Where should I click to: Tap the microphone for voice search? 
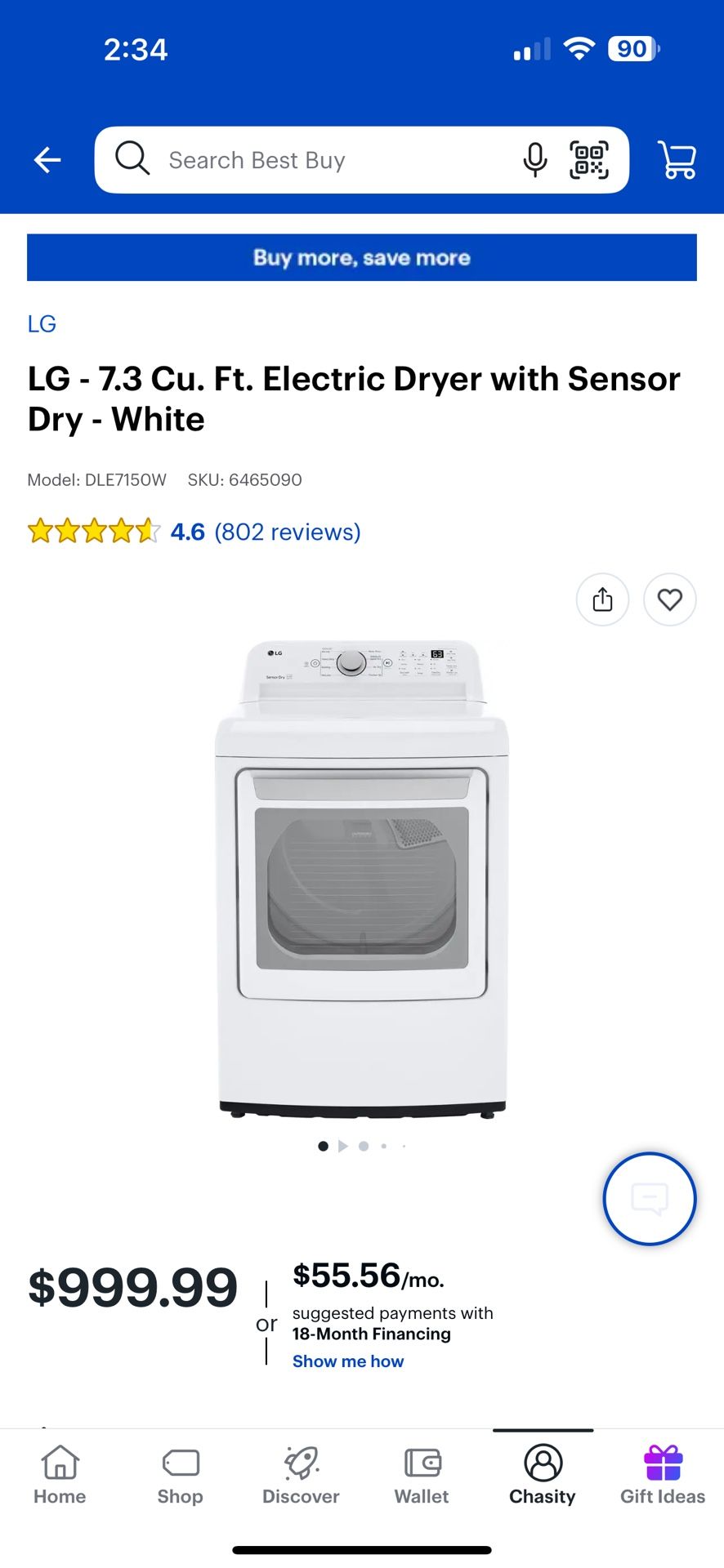[x=535, y=159]
